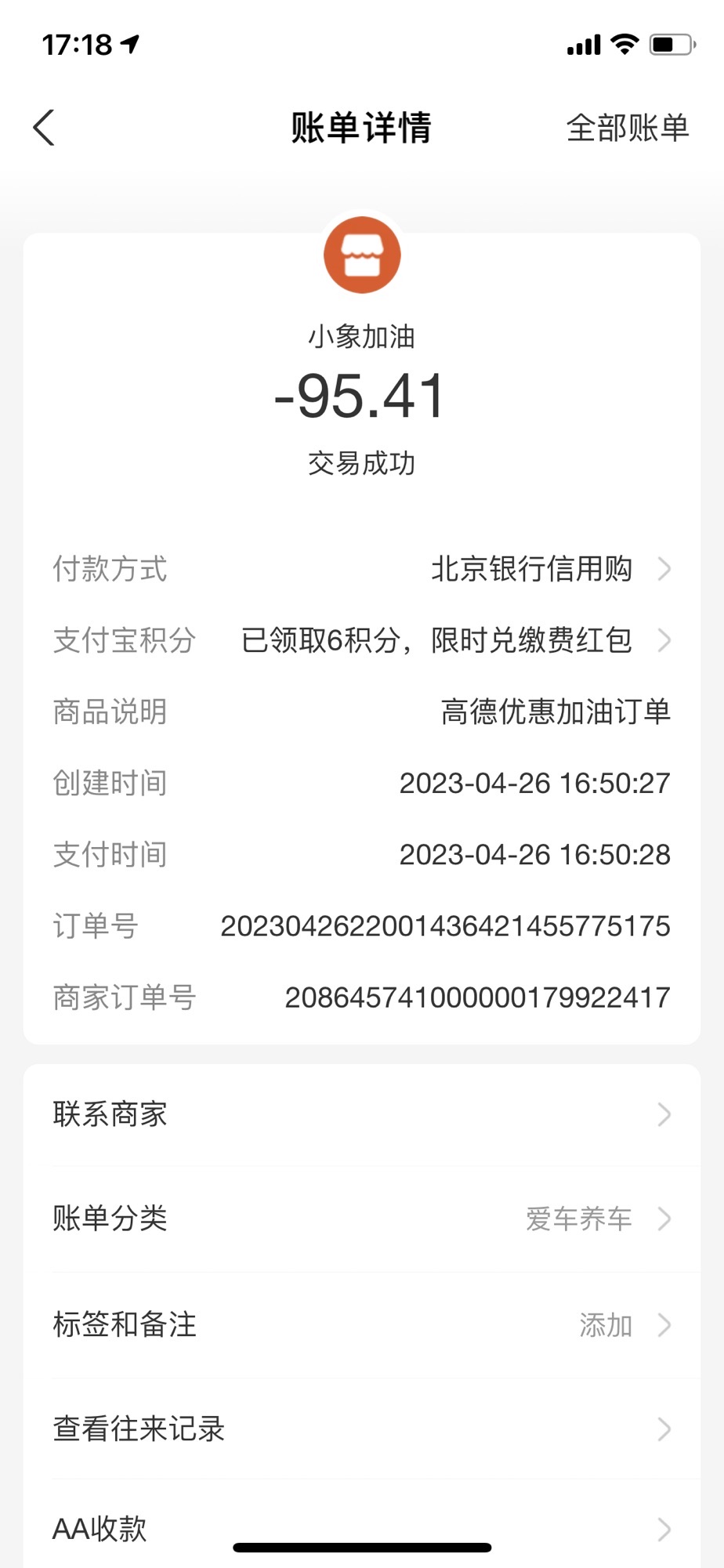Start an AA收款 split payment
Image resolution: width=724 pixels, height=1568 pixels.
[x=360, y=1528]
